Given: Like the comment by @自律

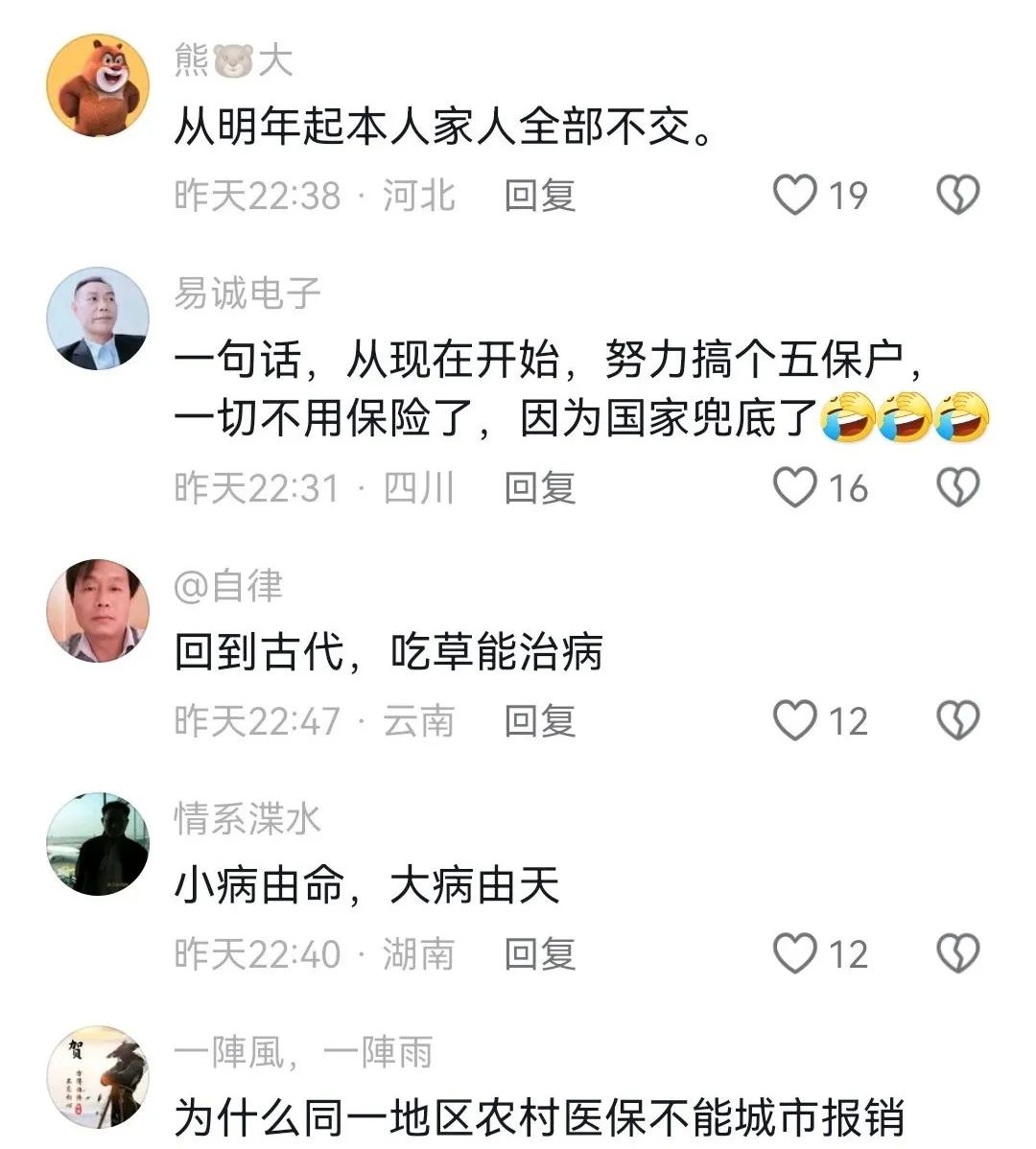Looking at the screenshot, I should point(795,720).
